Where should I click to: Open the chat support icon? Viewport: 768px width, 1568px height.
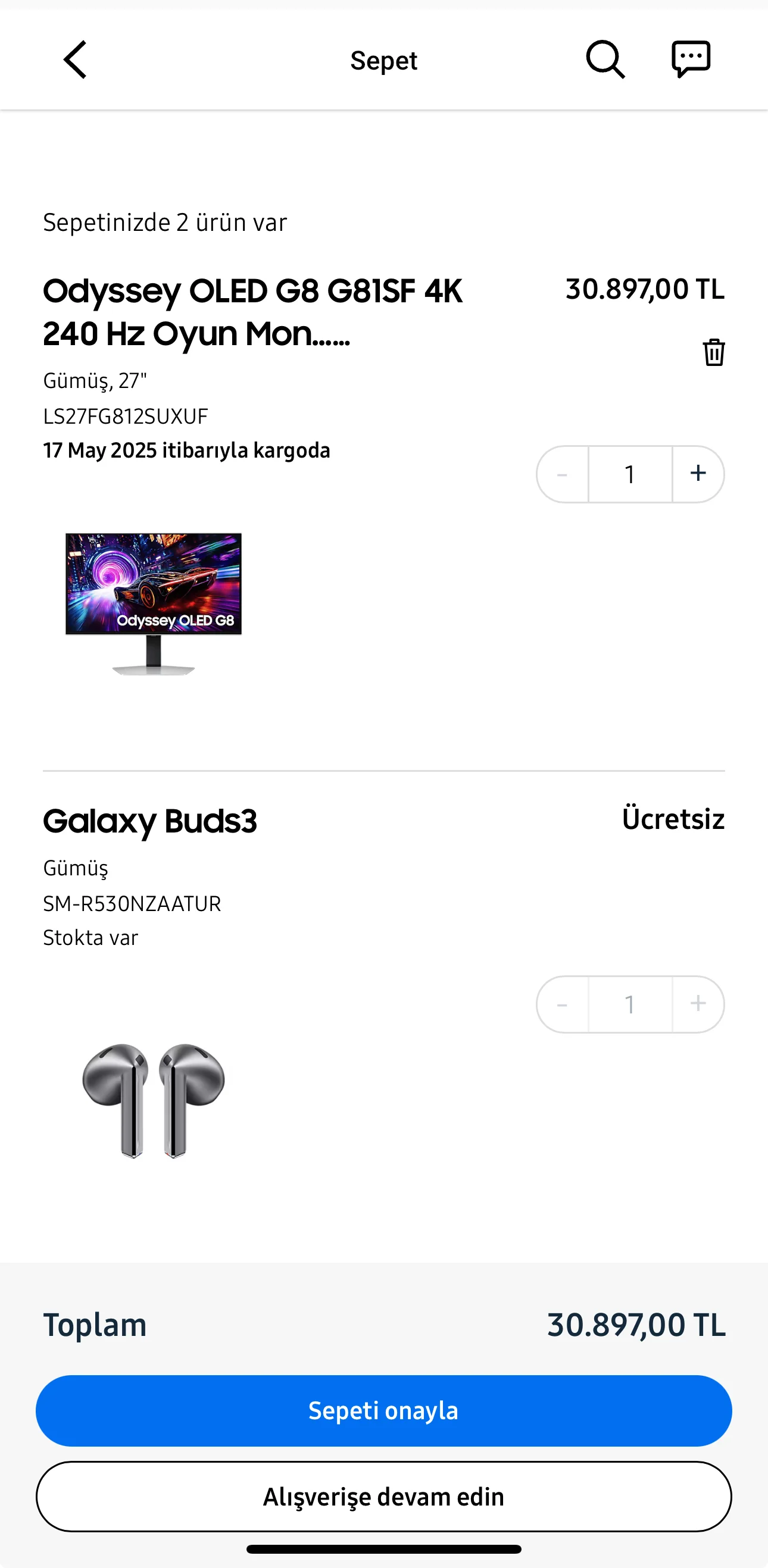pos(691,60)
